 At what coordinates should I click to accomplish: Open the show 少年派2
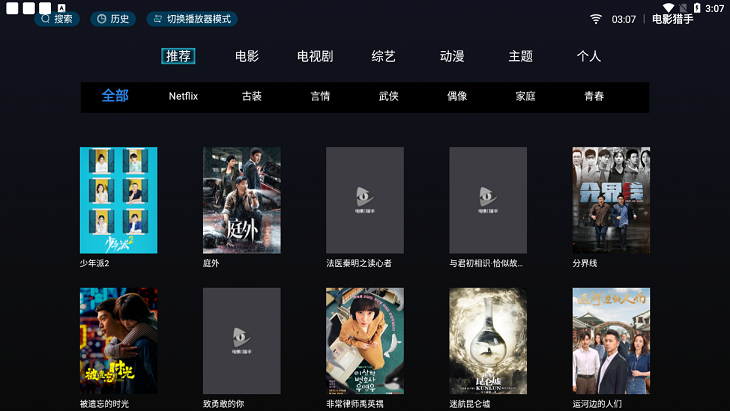[x=118, y=201]
